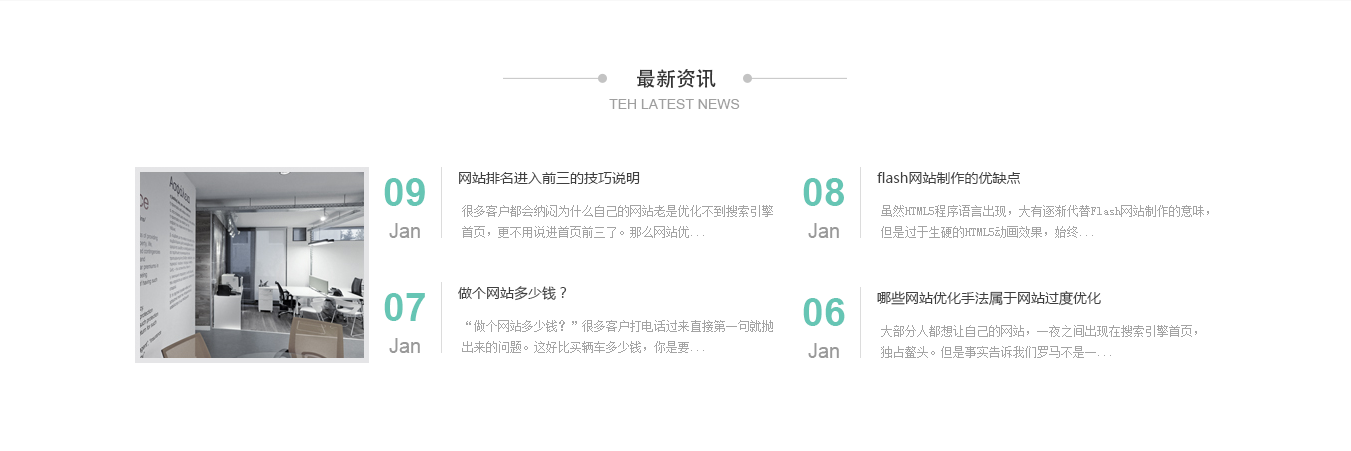Open the article 网站排名进入前三的技巧说明
This screenshot has height=451, width=1351.
pos(548,178)
